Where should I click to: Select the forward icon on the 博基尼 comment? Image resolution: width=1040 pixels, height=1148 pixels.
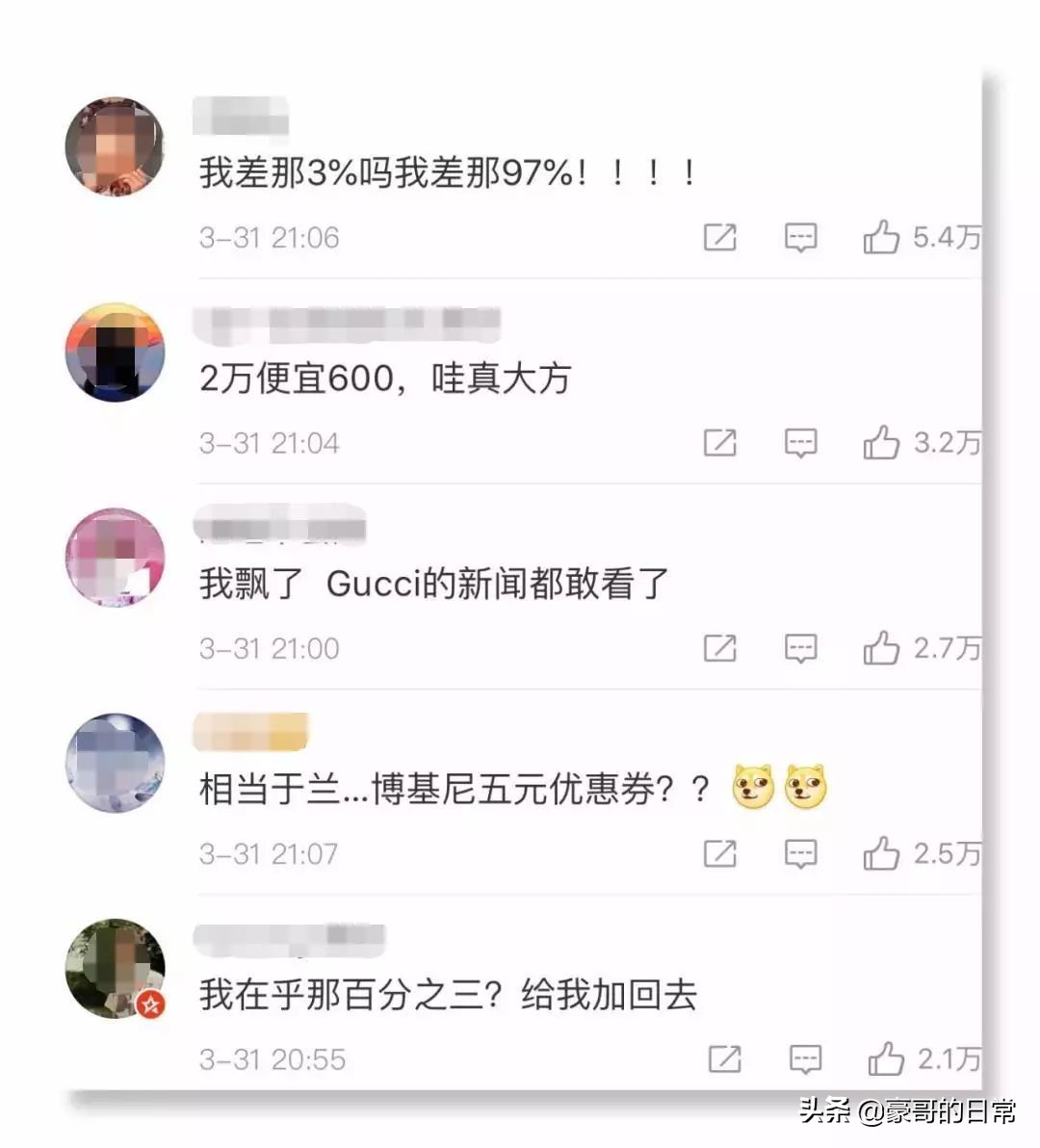tap(719, 853)
